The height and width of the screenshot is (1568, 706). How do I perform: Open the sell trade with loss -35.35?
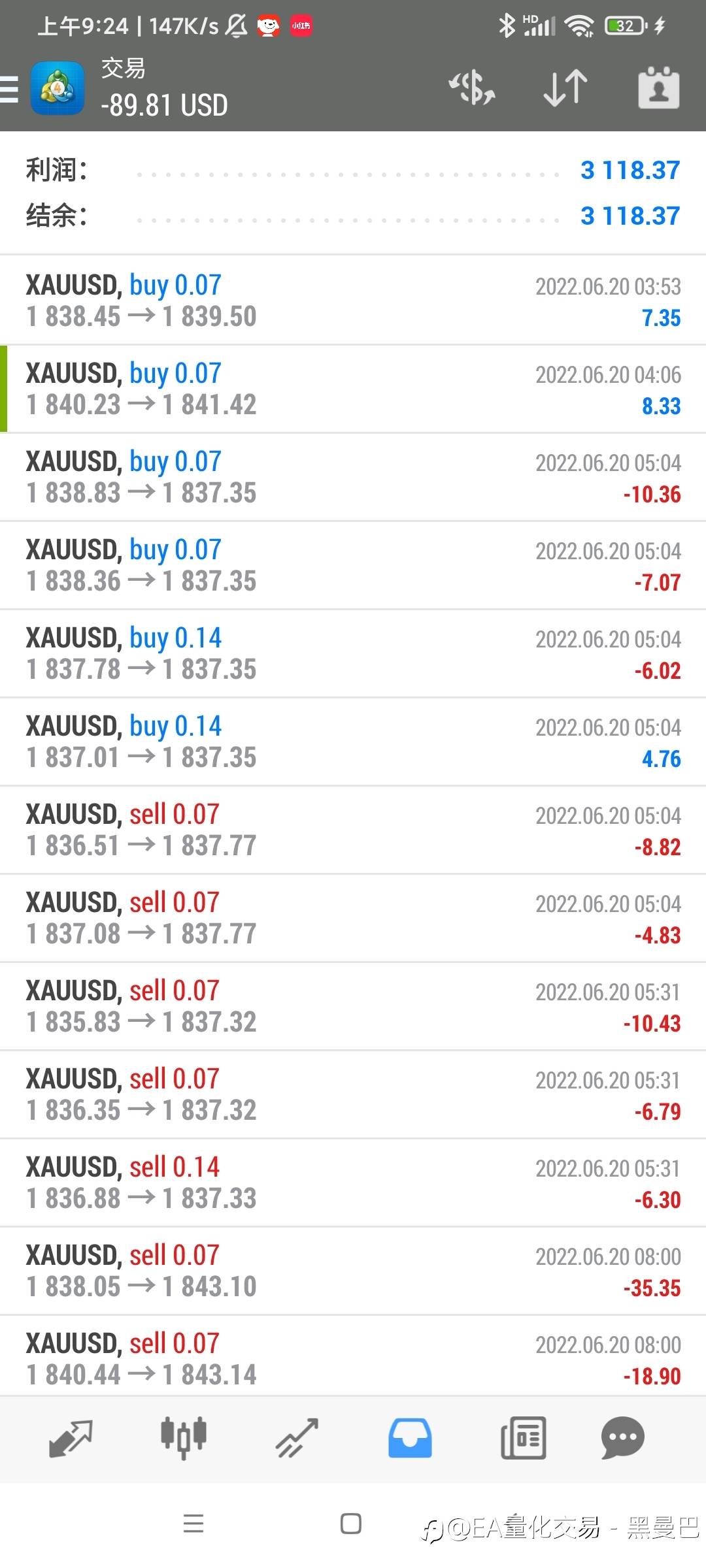(x=353, y=1271)
